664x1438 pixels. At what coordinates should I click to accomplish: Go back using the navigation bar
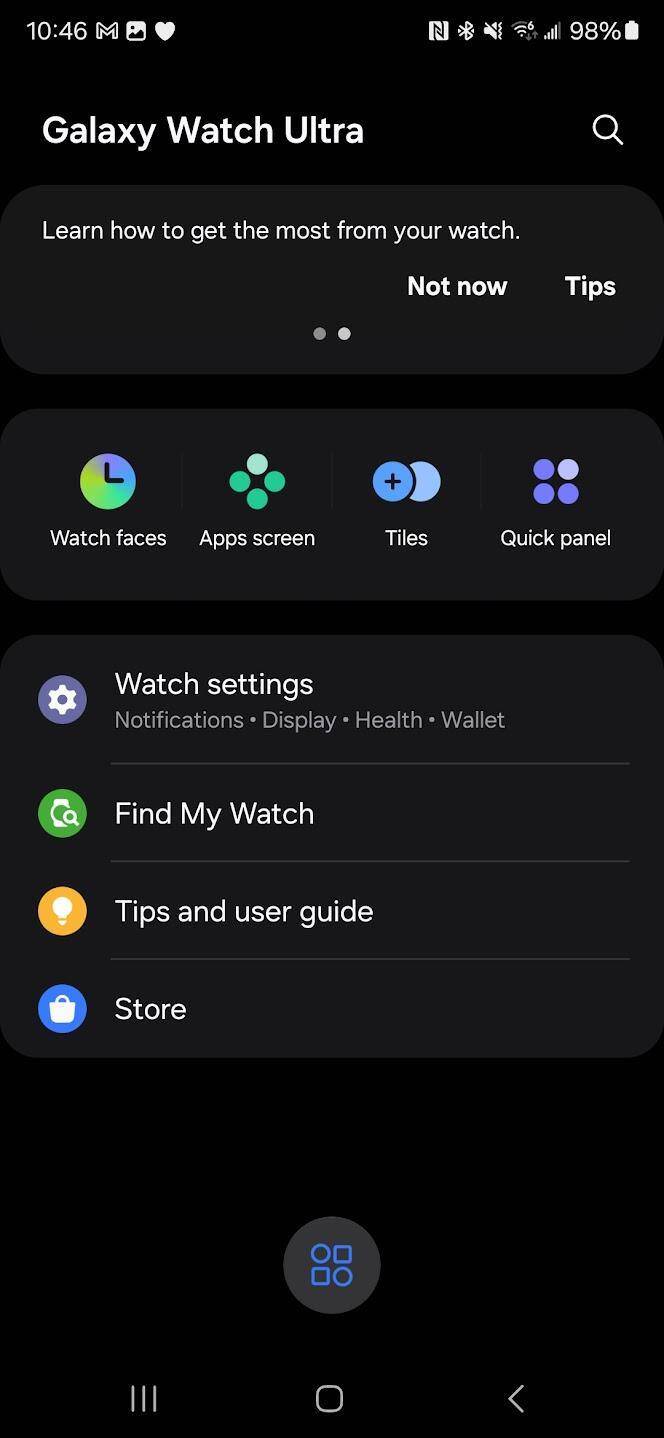pyautogui.click(x=516, y=1398)
